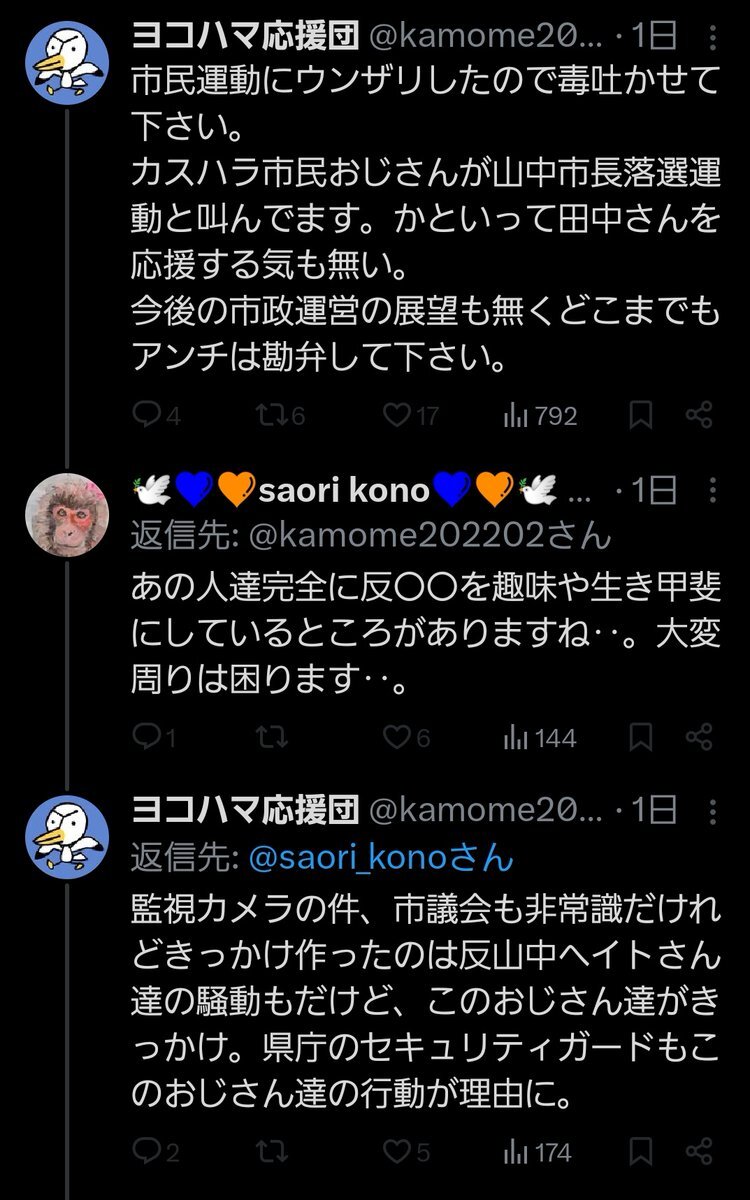Share the post with 174 views
Image resolution: width=750 pixels, height=1200 pixels.
pyautogui.click(x=699, y=1152)
